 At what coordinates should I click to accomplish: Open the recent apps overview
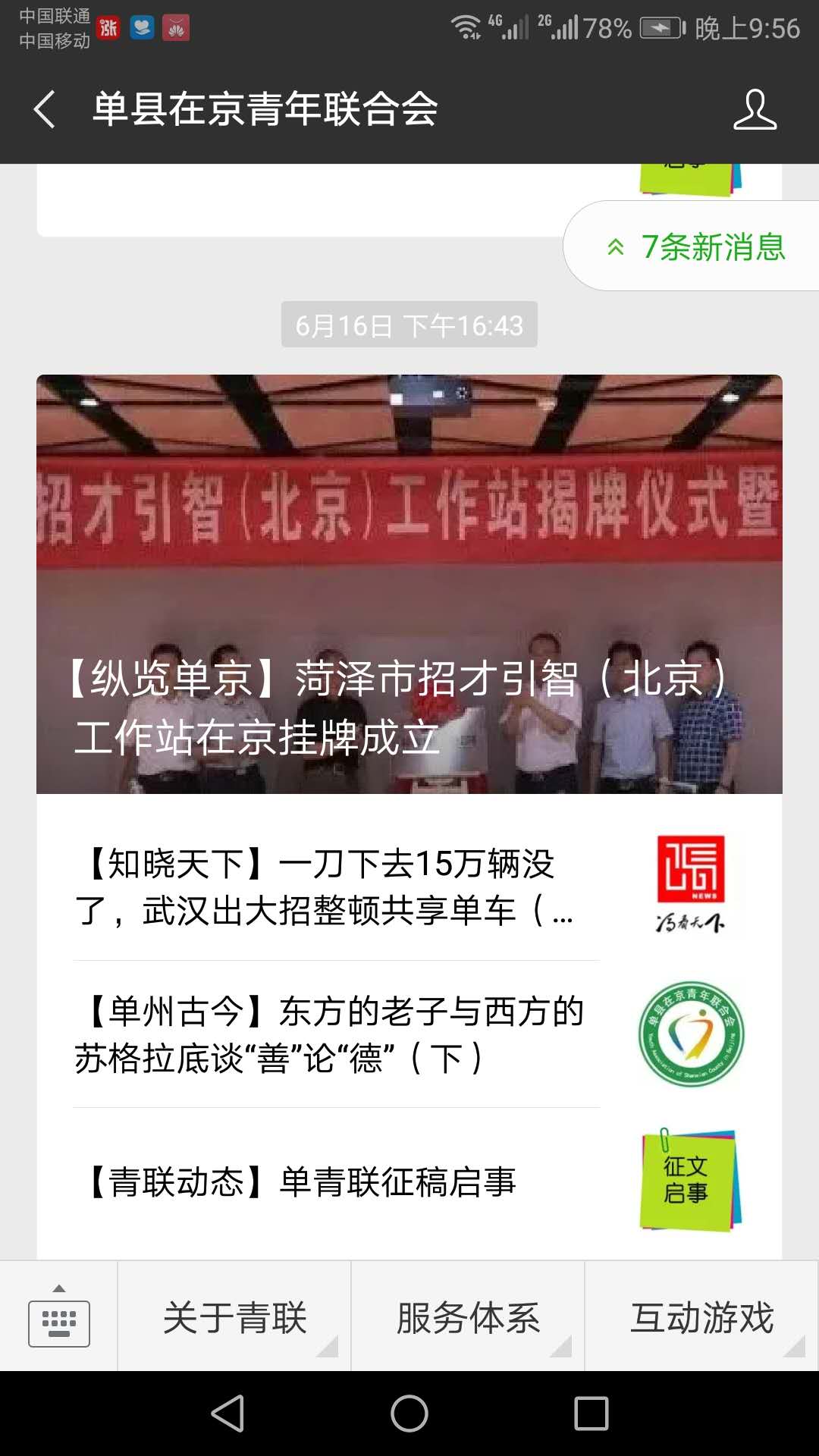click(x=591, y=1414)
